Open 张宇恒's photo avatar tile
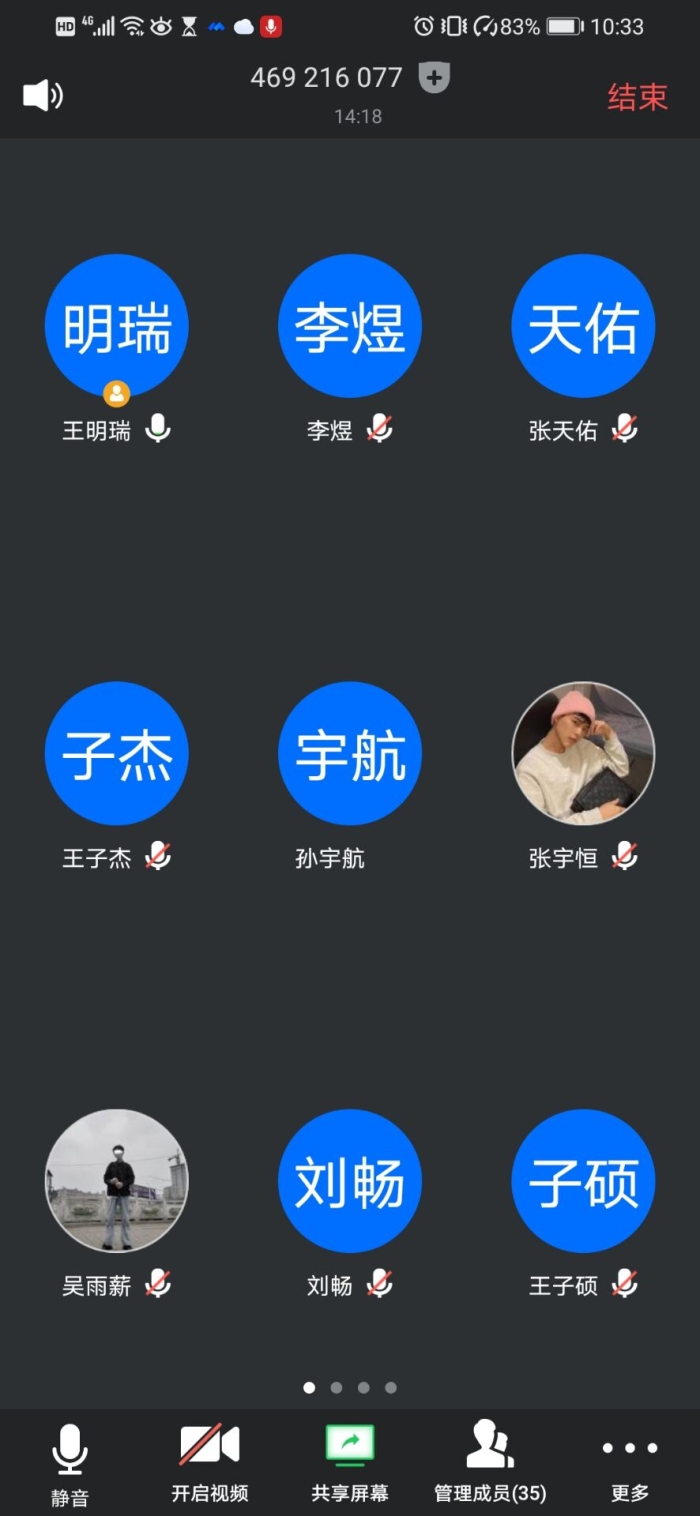Image resolution: width=700 pixels, height=1516 pixels. point(583,753)
